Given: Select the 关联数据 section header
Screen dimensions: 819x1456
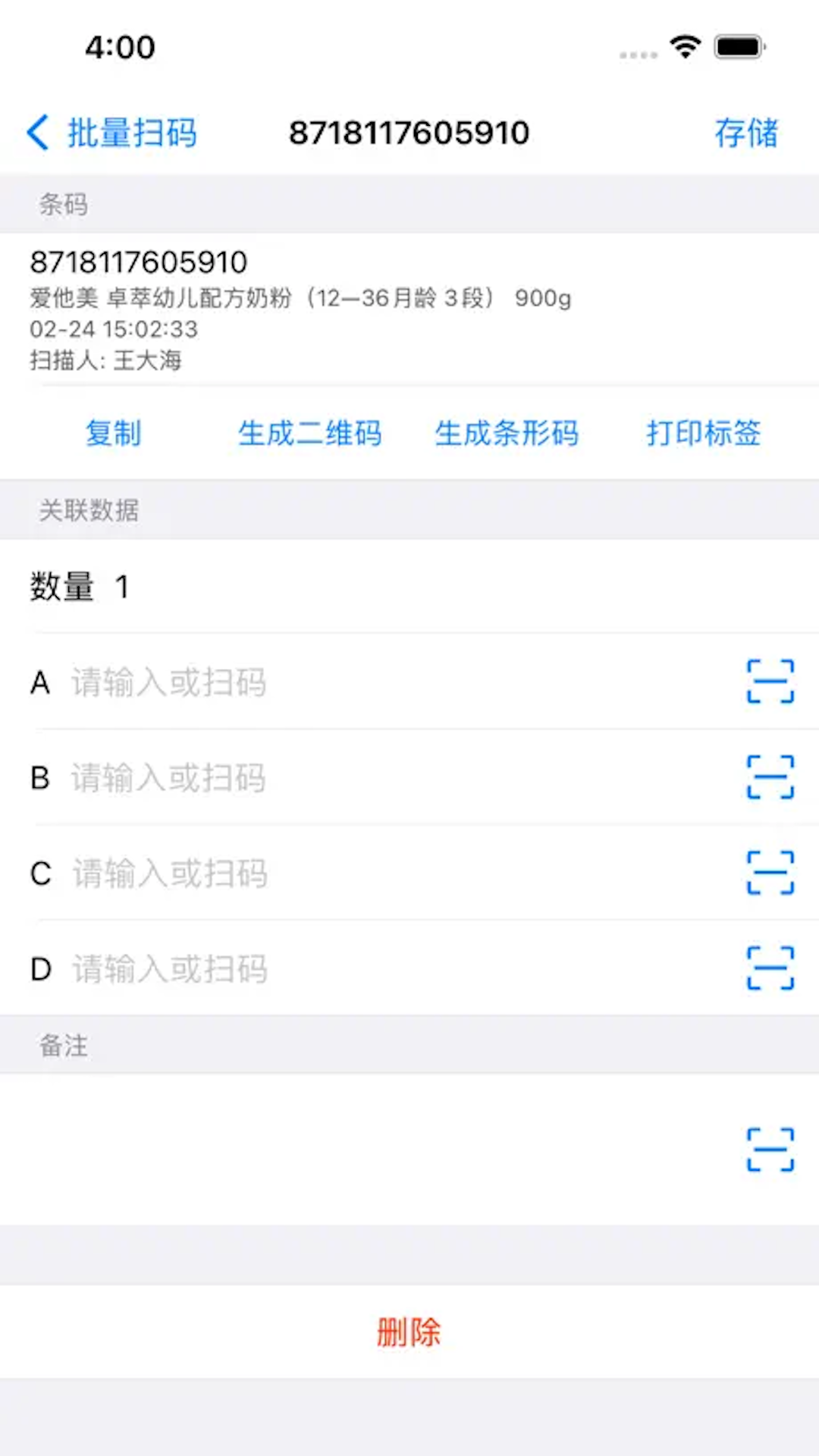Looking at the screenshot, I should coord(89,510).
